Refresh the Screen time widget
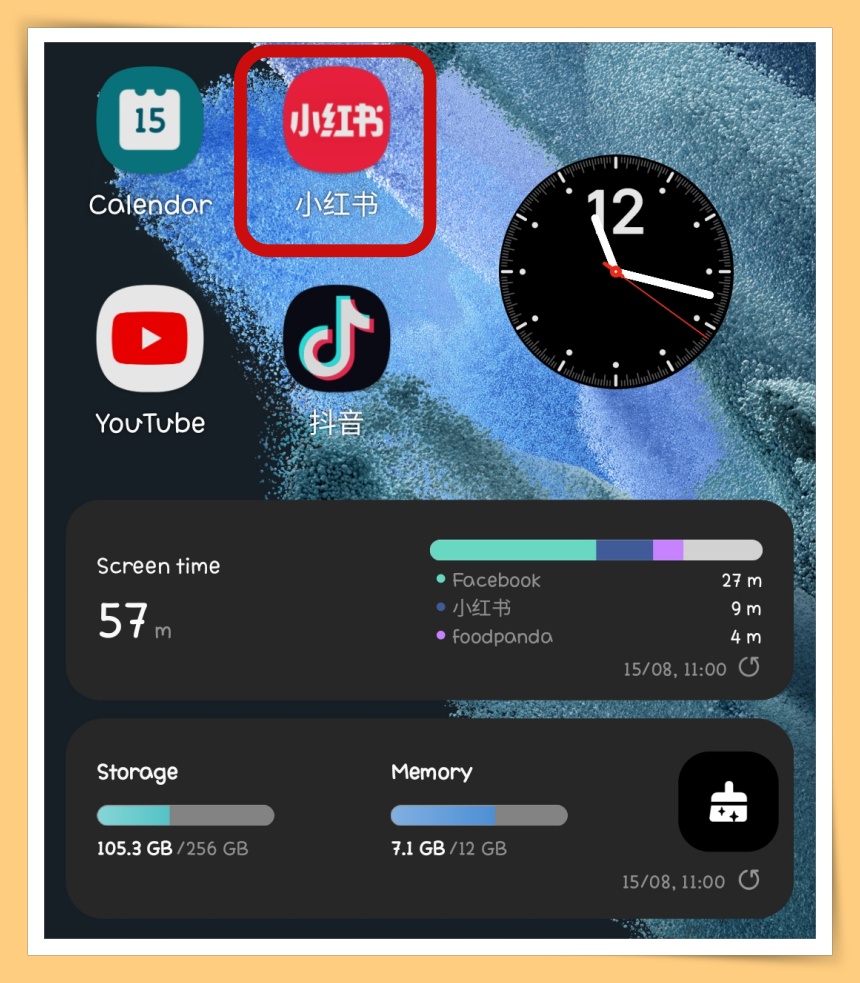Image resolution: width=860 pixels, height=983 pixels. [x=749, y=667]
